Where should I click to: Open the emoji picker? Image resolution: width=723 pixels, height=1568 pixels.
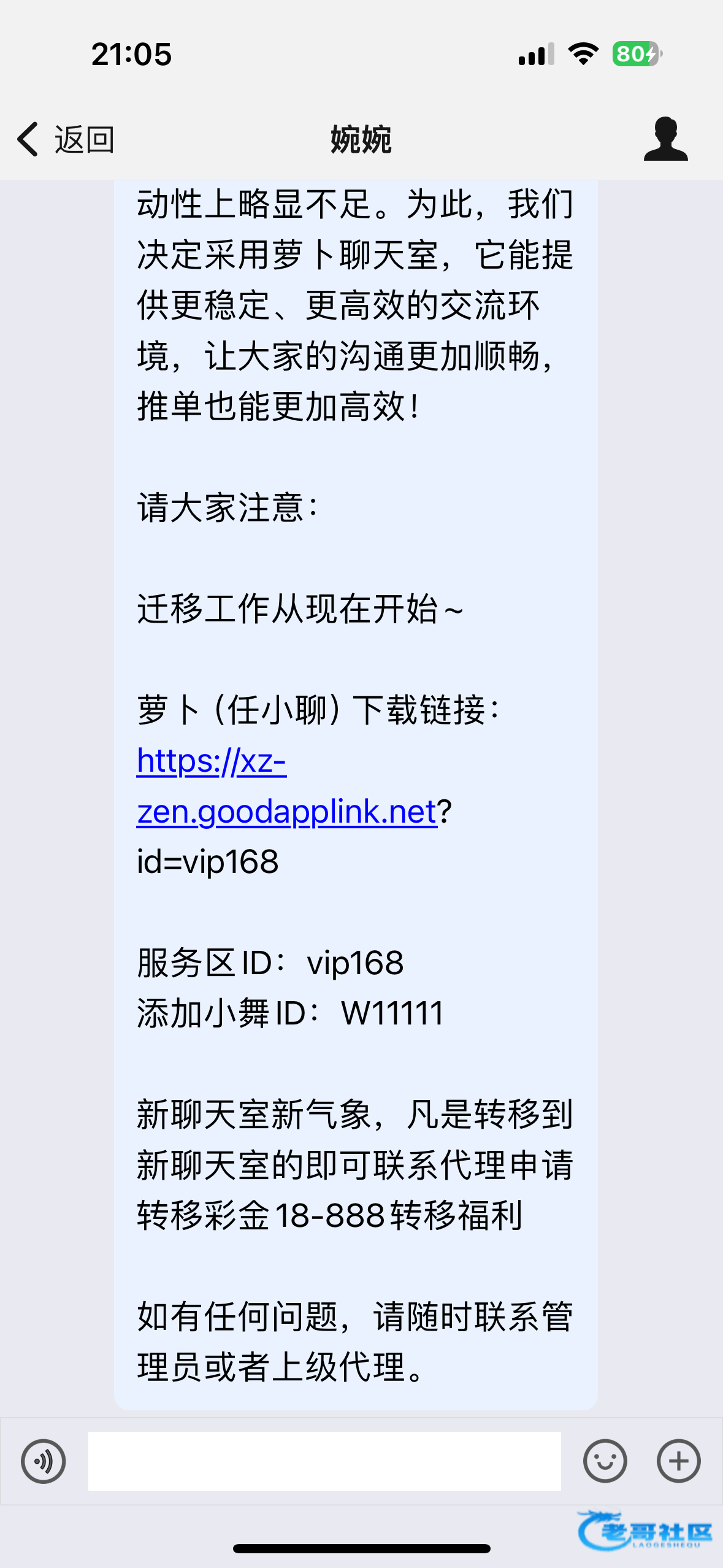tap(605, 1461)
